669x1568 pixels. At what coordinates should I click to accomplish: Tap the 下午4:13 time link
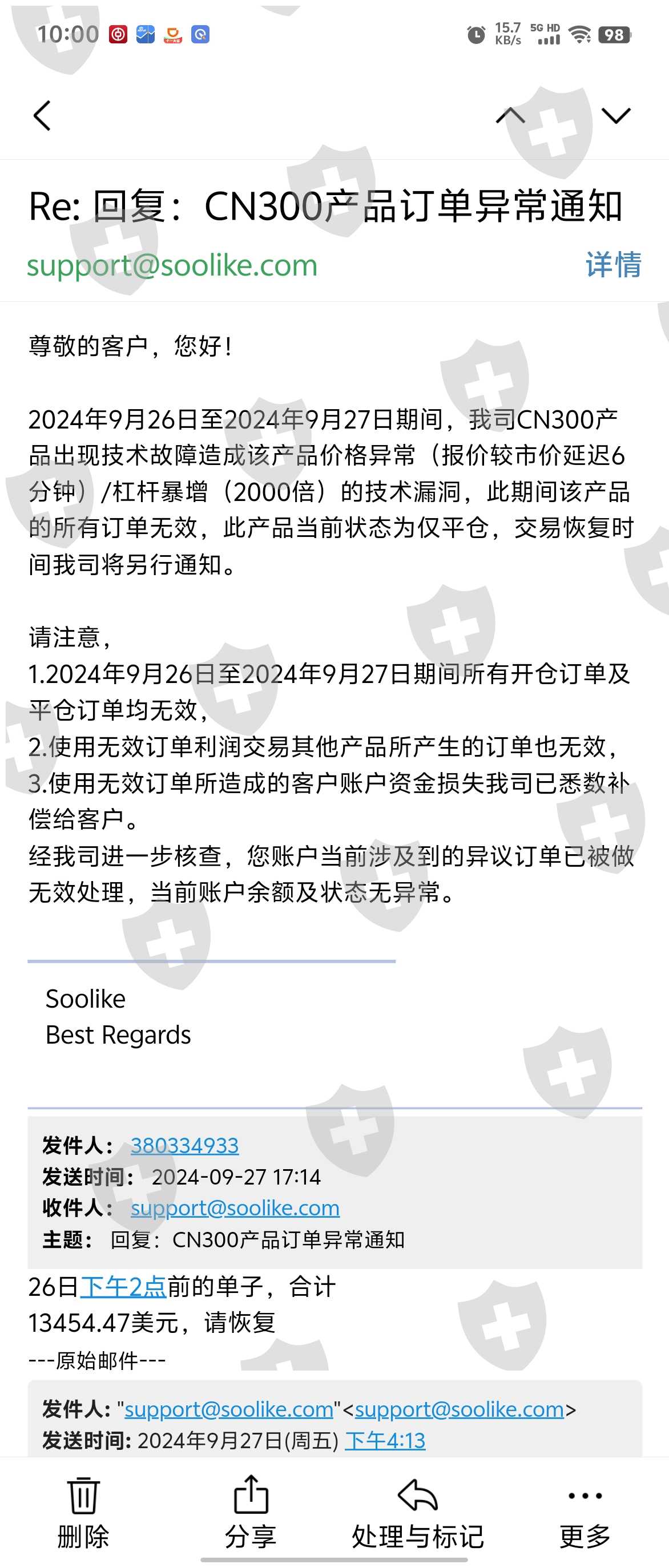click(x=385, y=1440)
